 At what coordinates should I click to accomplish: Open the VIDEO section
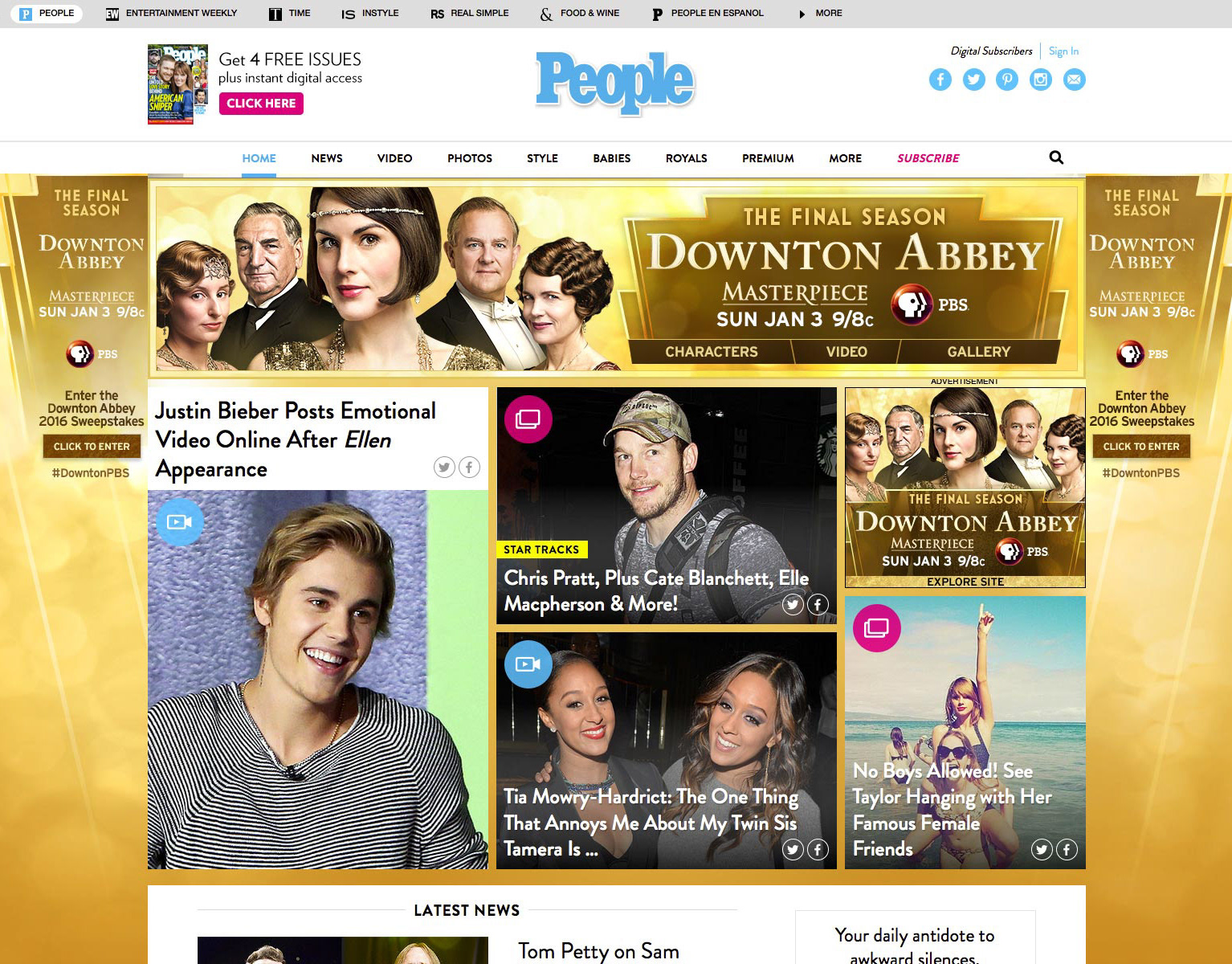click(x=394, y=158)
